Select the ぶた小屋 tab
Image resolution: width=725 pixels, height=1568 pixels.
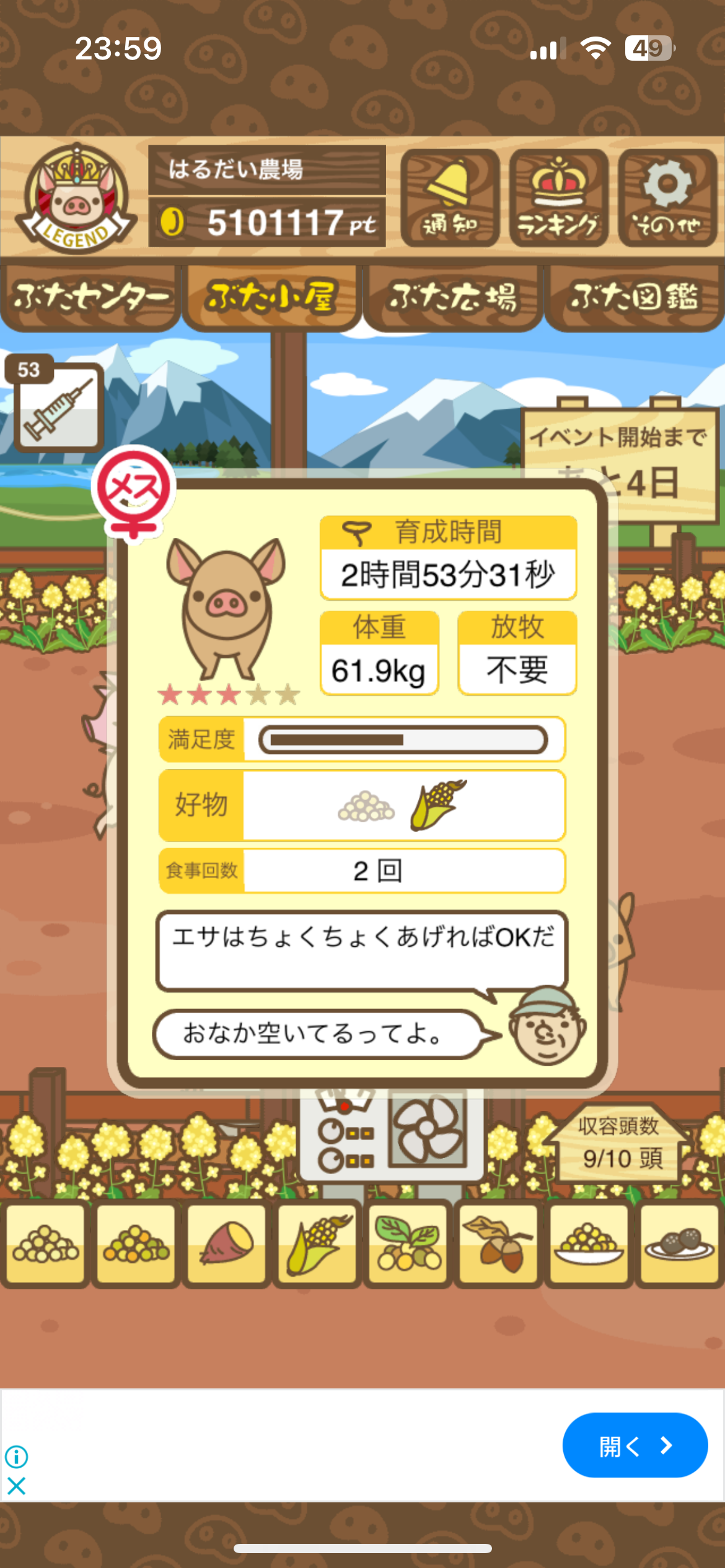pyautogui.click(x=271, y=297)
